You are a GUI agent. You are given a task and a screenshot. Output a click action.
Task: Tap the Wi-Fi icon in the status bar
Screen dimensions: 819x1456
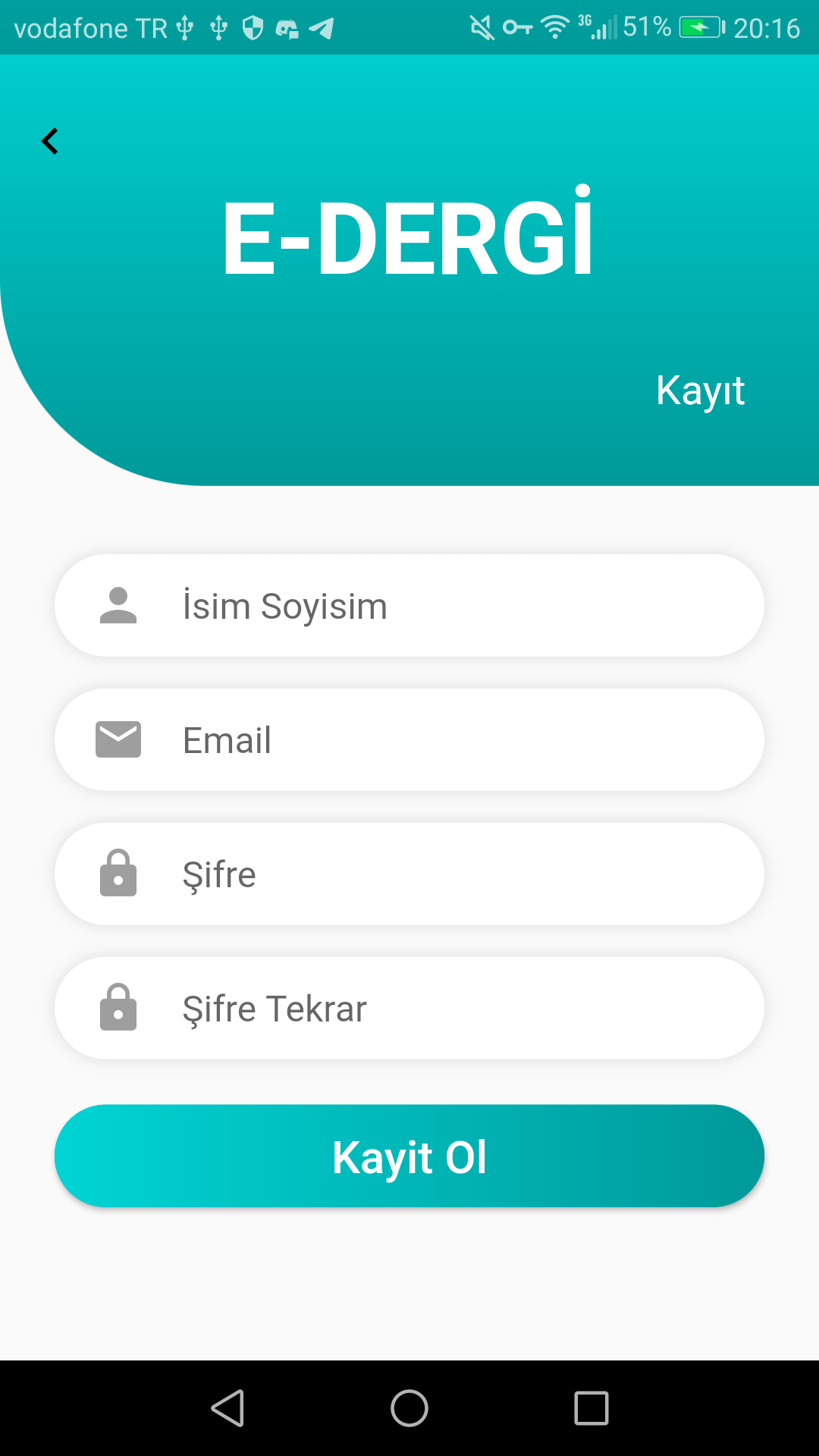pyautogui.click(x=555, y=29)
